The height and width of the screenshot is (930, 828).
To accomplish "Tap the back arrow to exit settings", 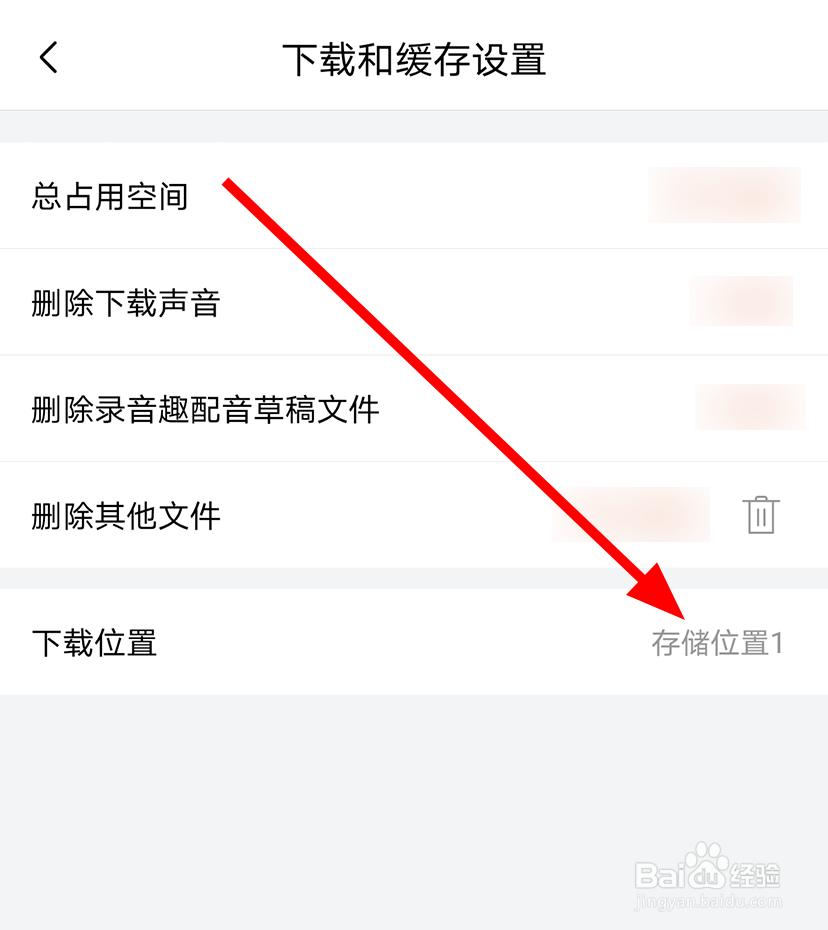I will [48, 57].
